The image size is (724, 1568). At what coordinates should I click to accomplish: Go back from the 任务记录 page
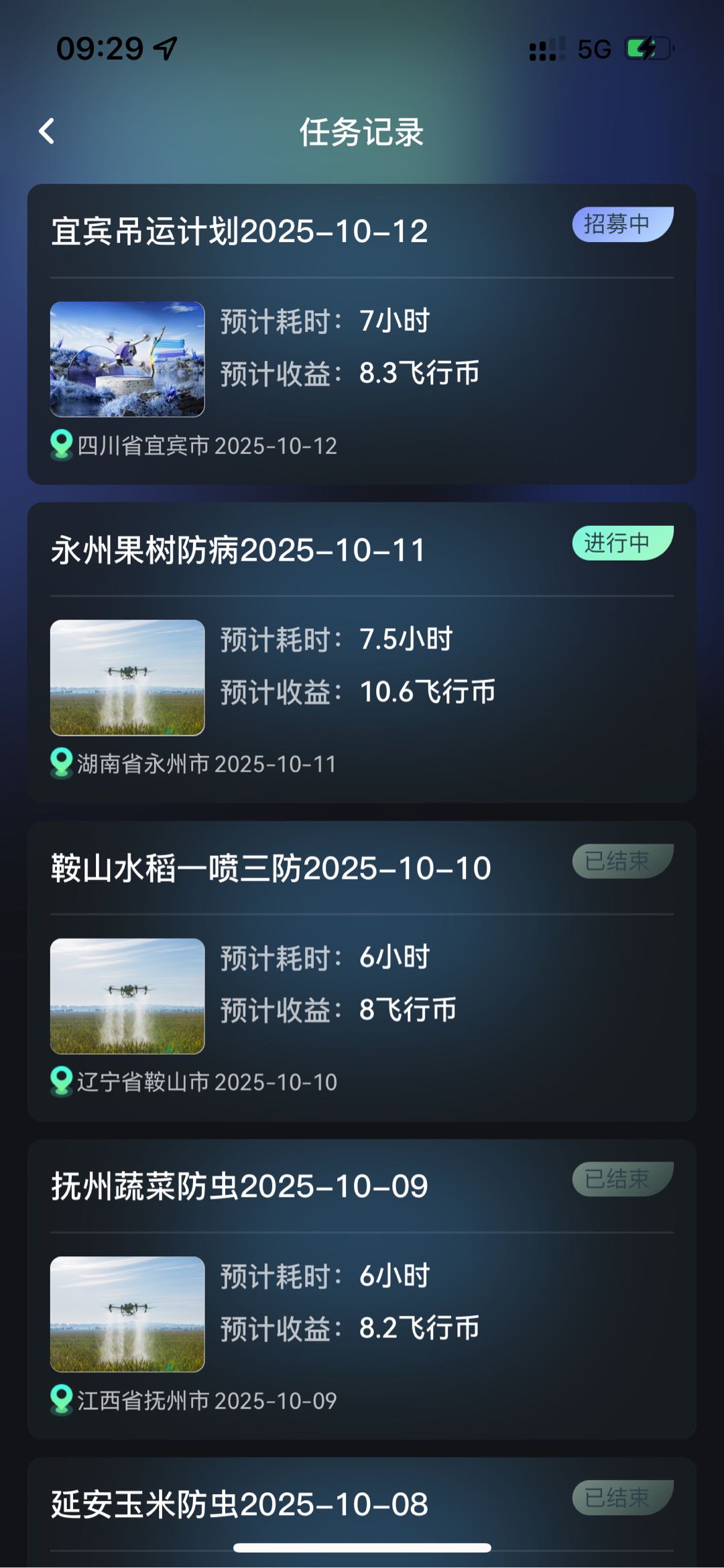click(x=46, y=131)
